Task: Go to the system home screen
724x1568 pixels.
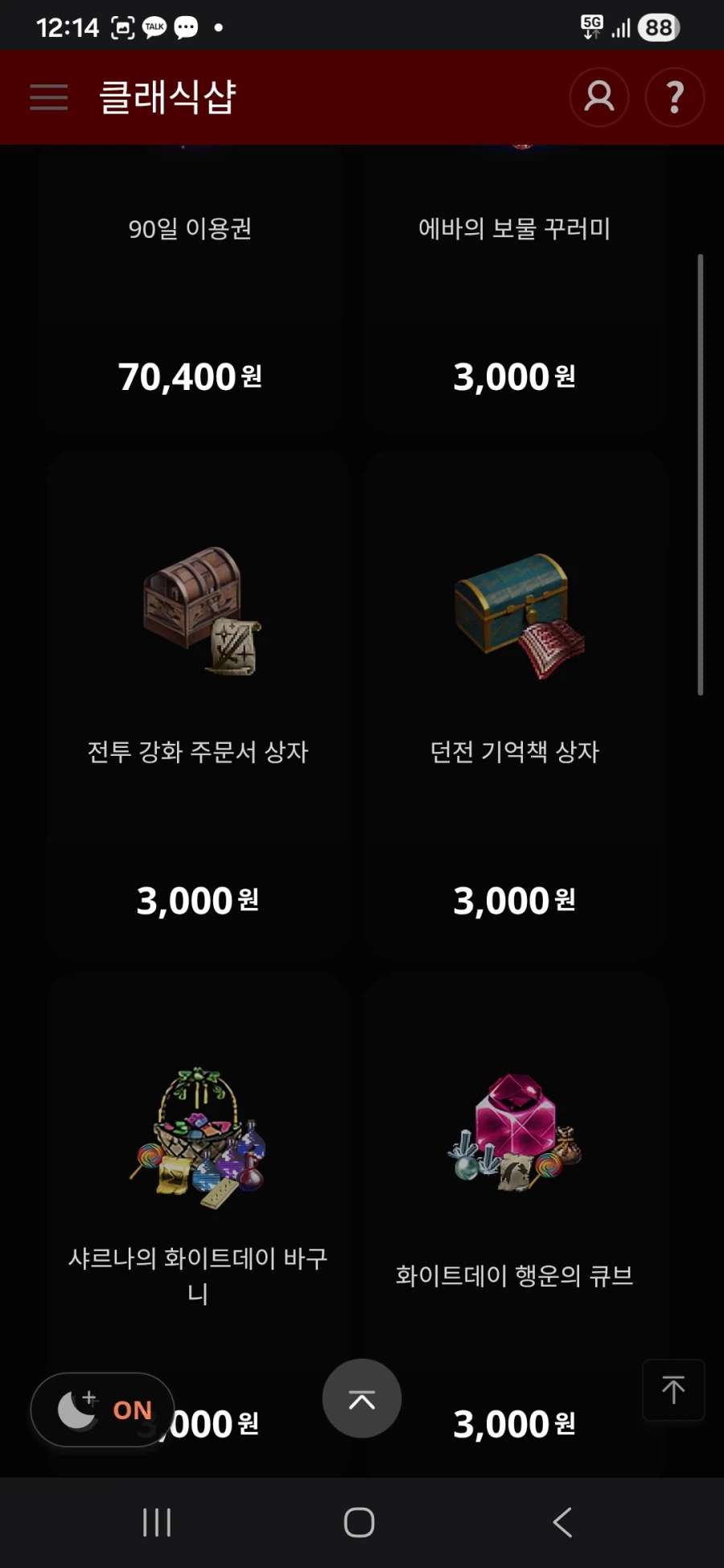Action: pos(359,1522)
